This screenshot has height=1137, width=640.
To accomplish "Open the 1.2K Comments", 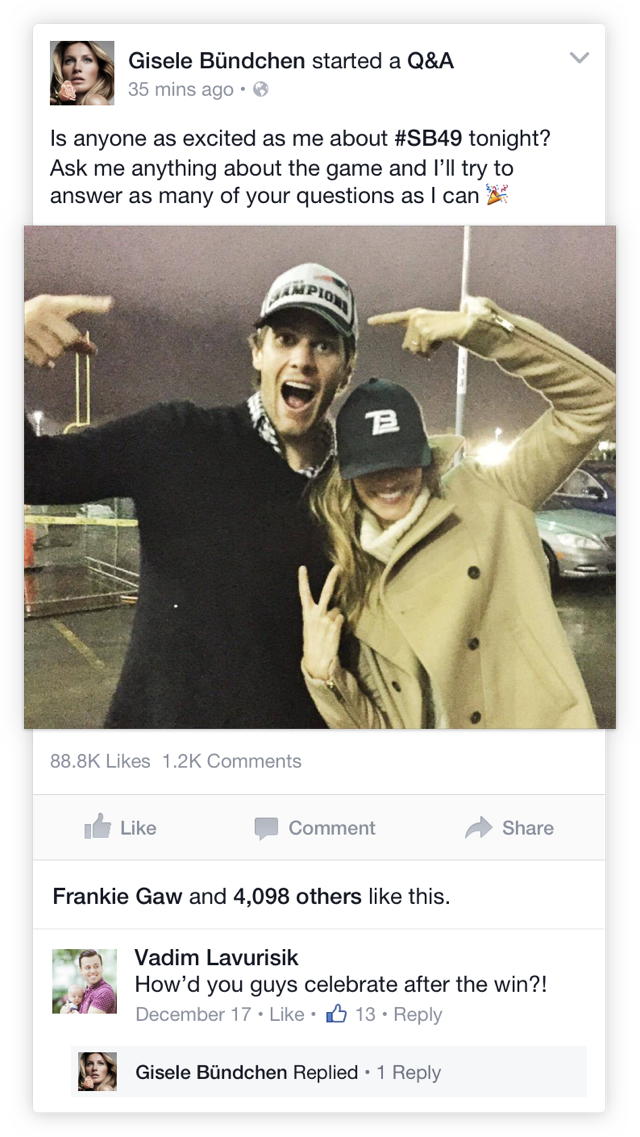I will (x=232, y=761).
